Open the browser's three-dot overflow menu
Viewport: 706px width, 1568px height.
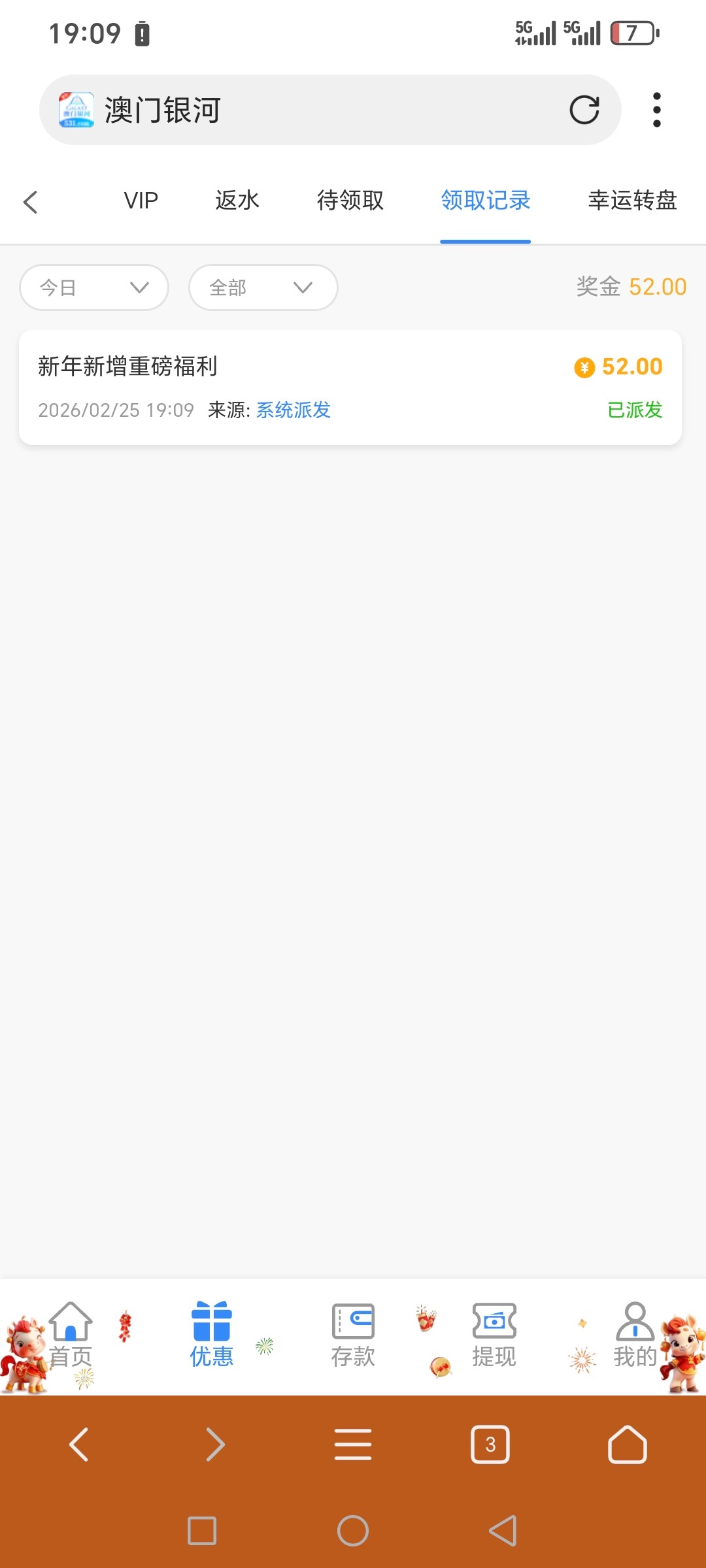click(656, 110)
